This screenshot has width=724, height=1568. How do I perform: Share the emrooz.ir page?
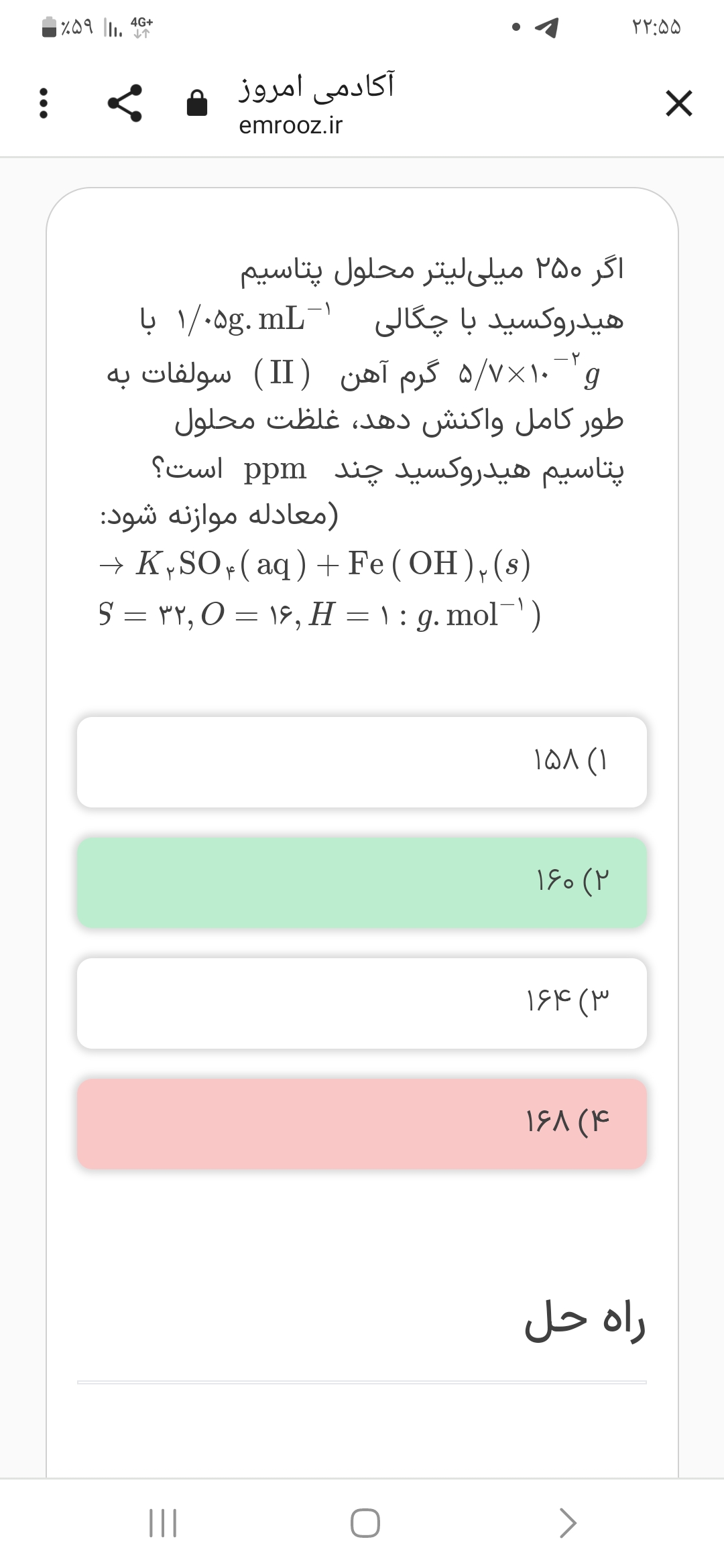click(125, 103)
